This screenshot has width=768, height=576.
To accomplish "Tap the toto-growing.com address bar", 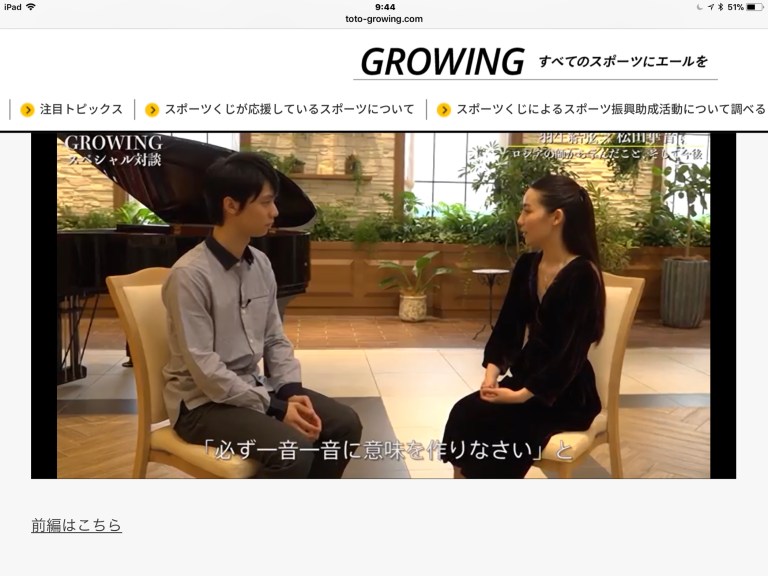I will point(384,19).
